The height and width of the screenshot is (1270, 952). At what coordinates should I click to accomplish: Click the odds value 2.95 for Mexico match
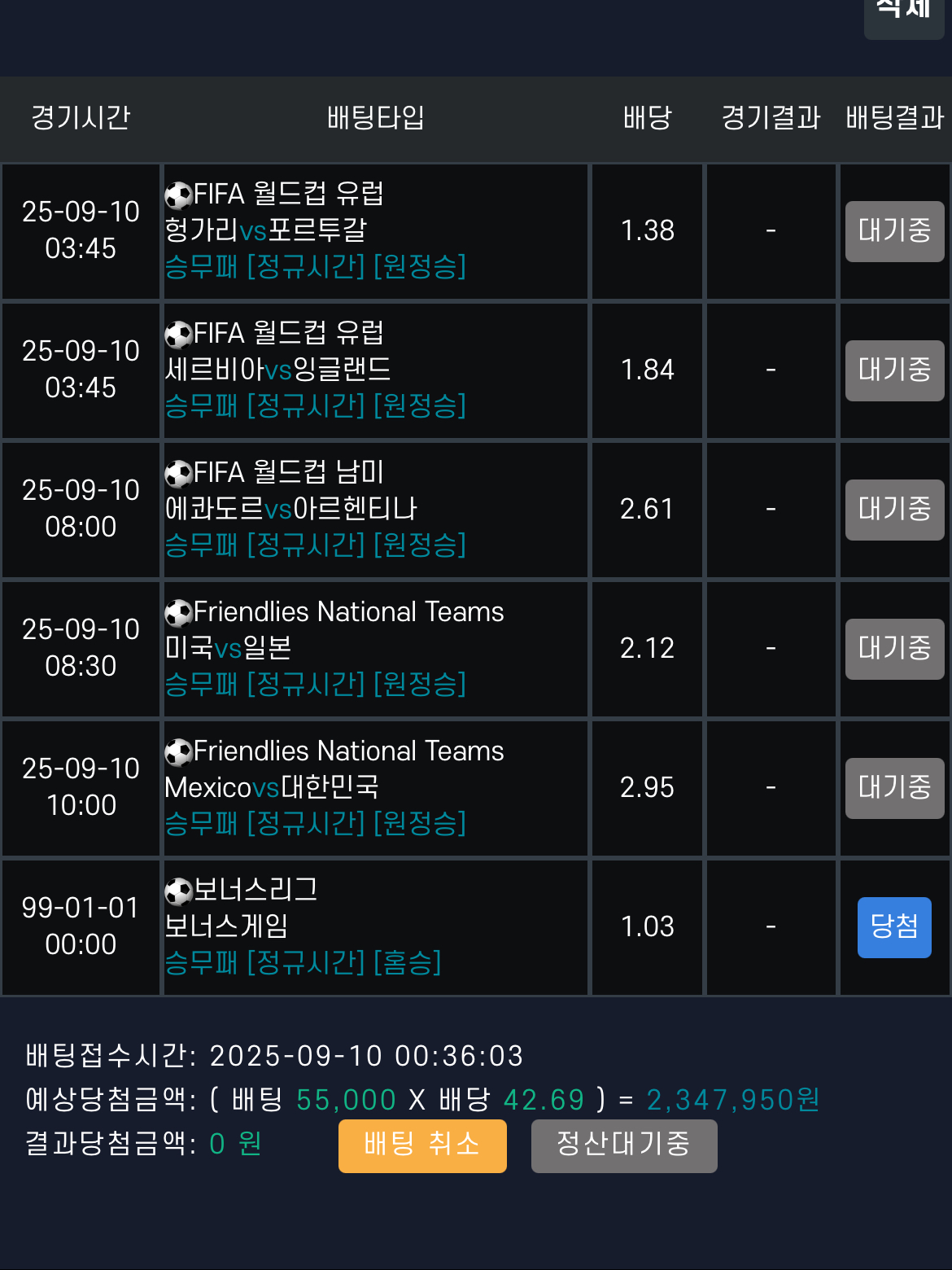(x=647, y=787)
